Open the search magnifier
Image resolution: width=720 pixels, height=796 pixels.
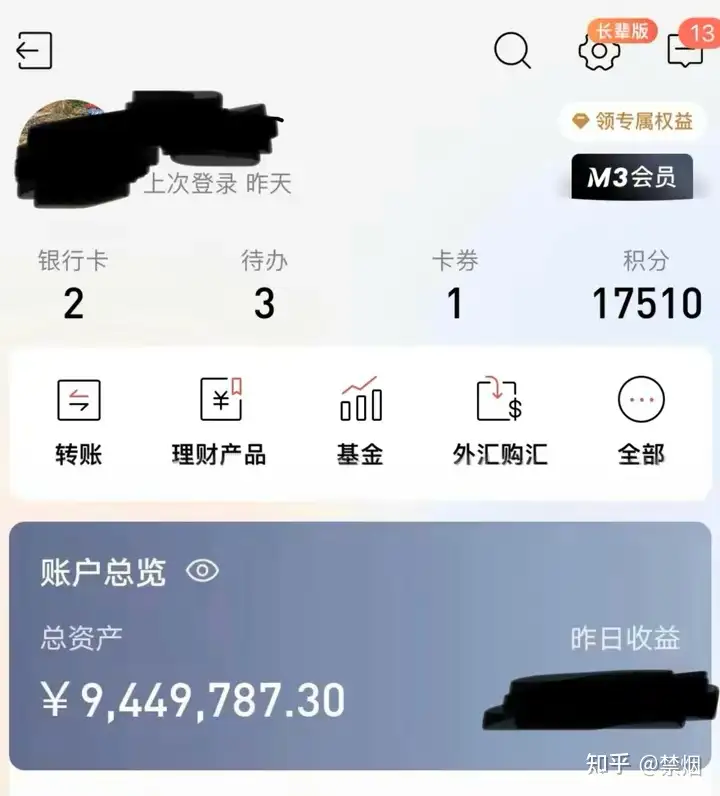(x=512, y=49)
